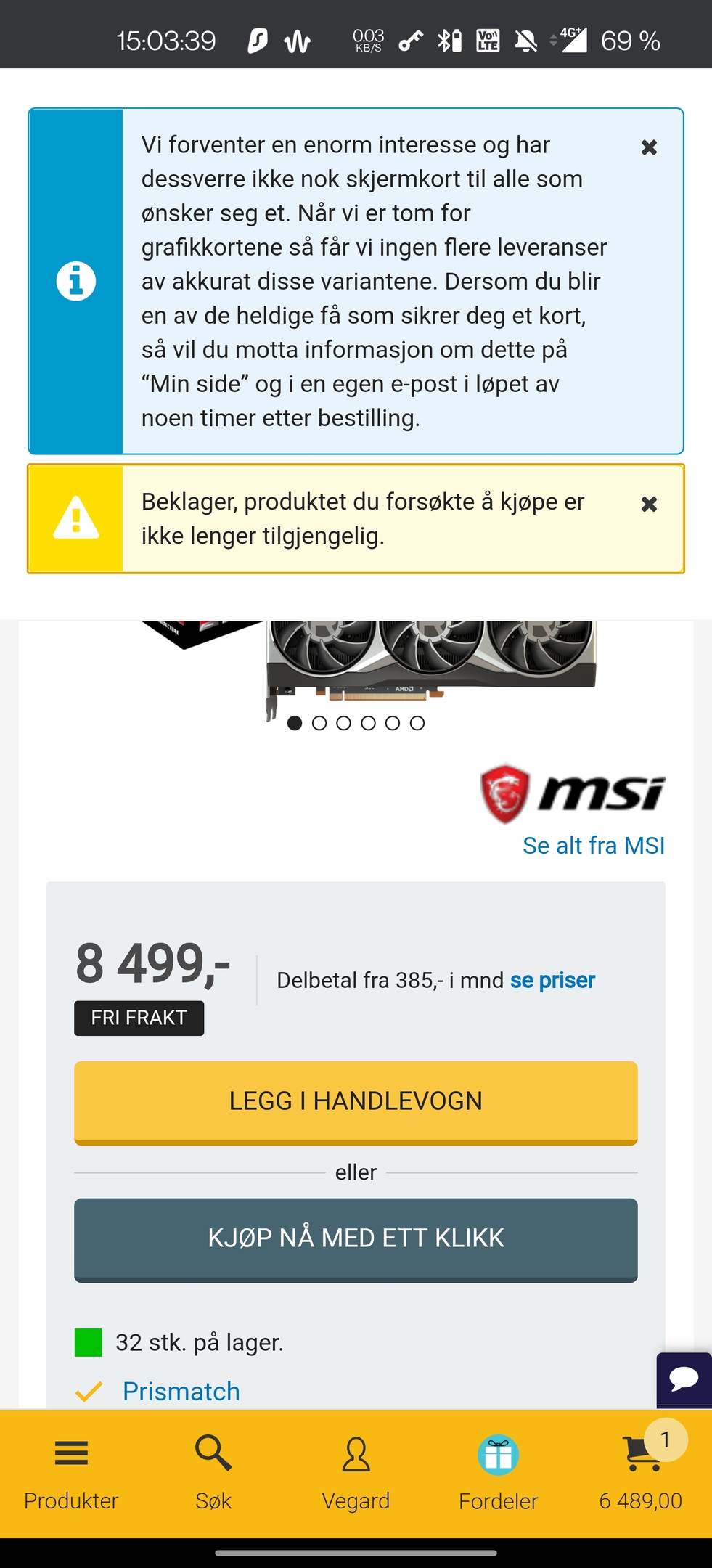Viewport: 712px width, 1568px height.
Task: Dismiss the blue info banner
Action: click(649, 147)
